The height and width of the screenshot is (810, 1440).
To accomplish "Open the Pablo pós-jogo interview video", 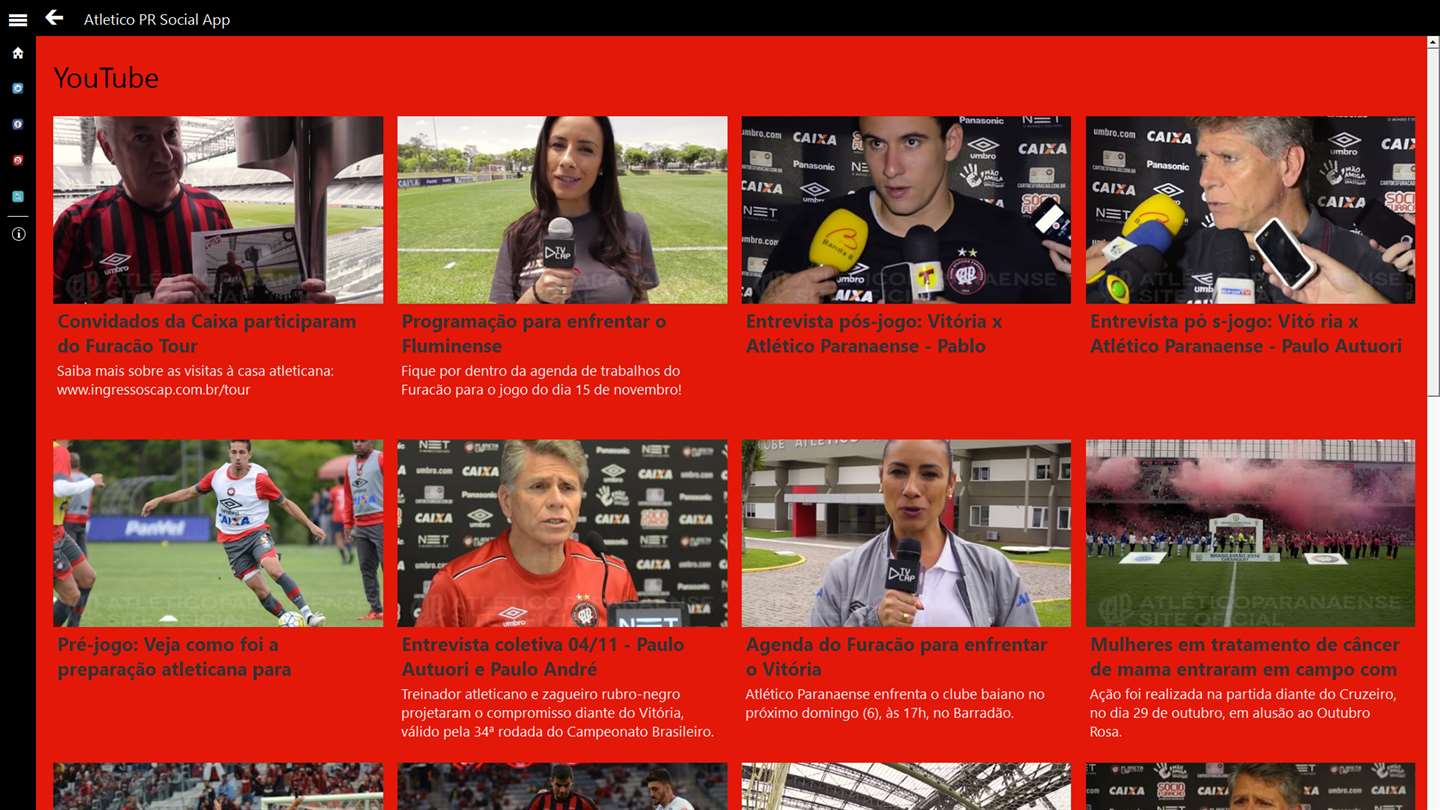I will (906, 210).
